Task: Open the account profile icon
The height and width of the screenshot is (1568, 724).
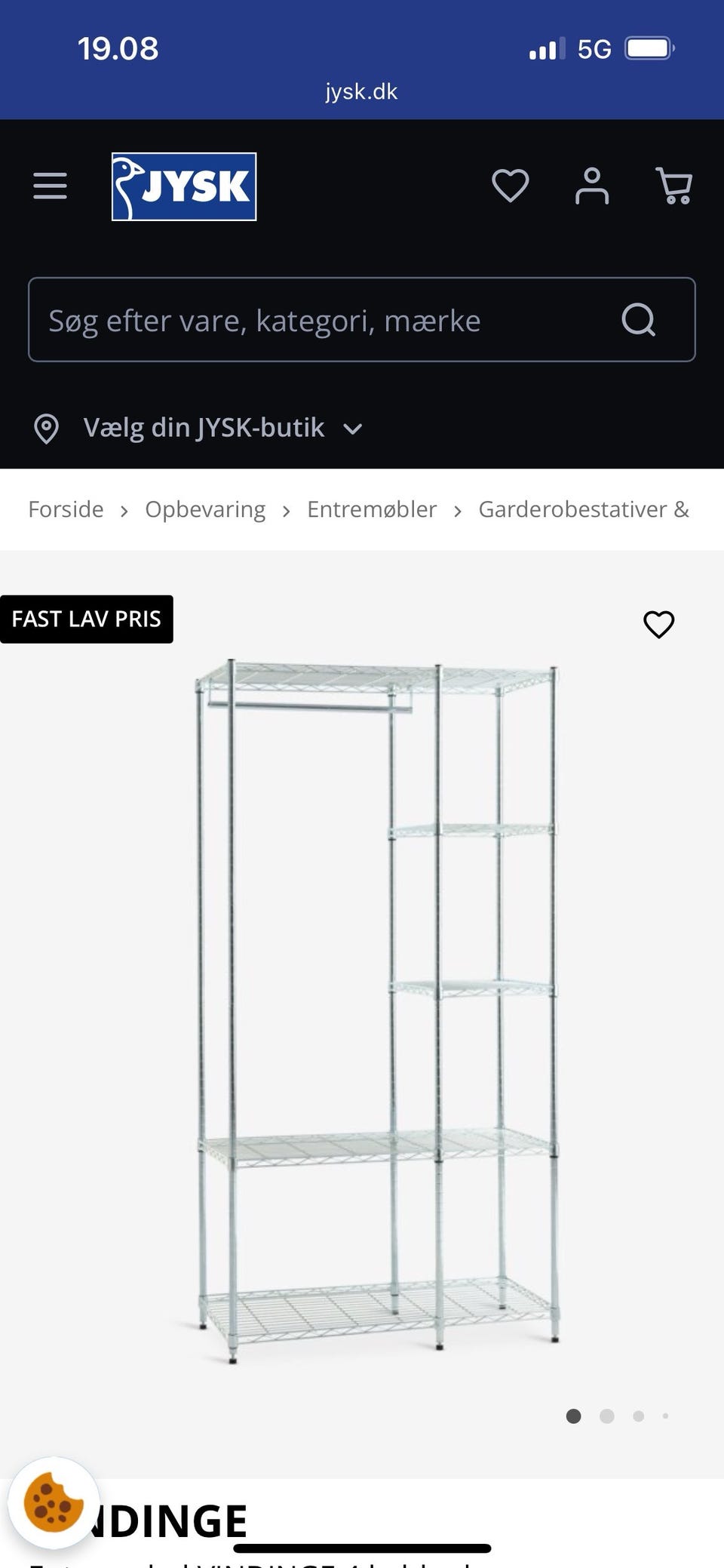Action: coord(592,186)
